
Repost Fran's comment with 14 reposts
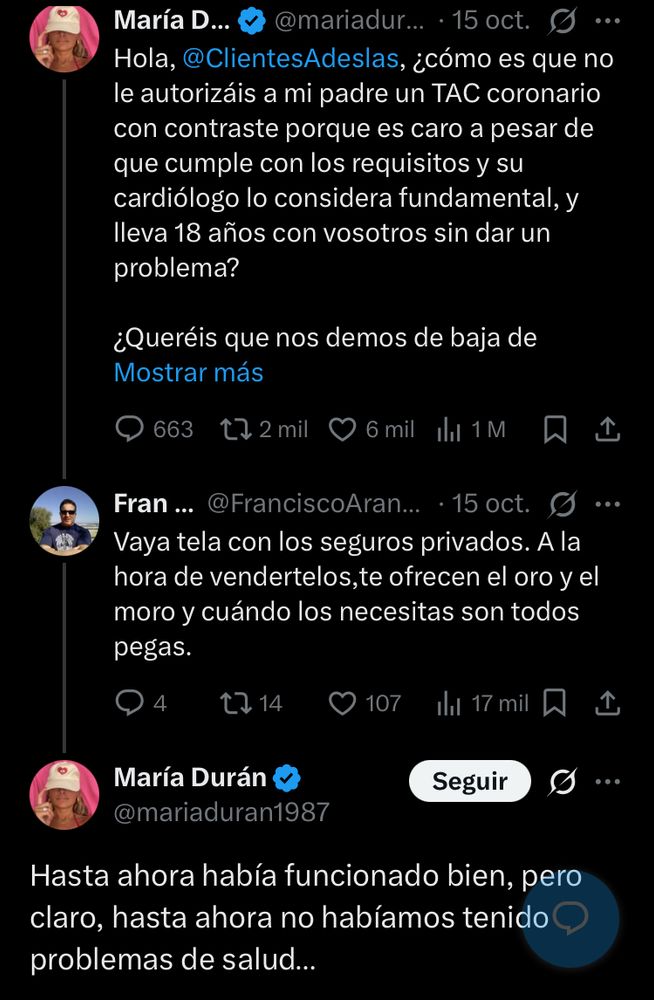235,703
